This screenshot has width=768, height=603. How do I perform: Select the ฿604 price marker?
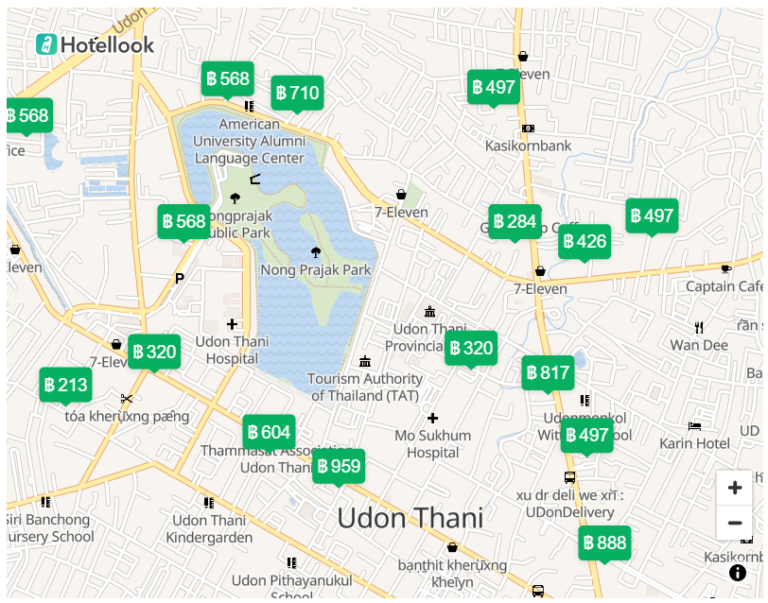click(269, 432)
